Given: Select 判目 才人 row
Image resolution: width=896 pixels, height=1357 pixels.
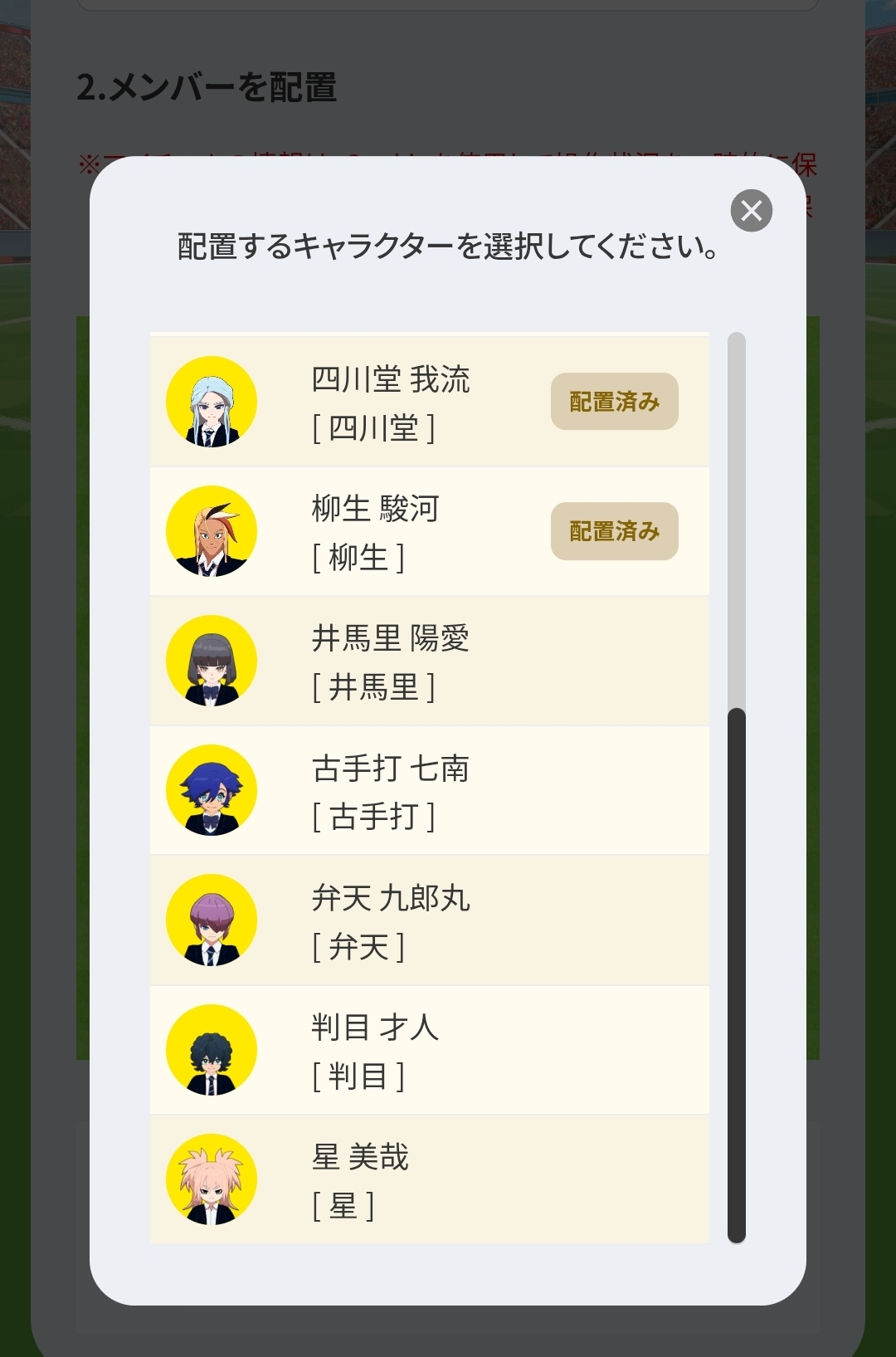Looking at the screenshot, I should pyautogui.click(x=429, y=1050).
